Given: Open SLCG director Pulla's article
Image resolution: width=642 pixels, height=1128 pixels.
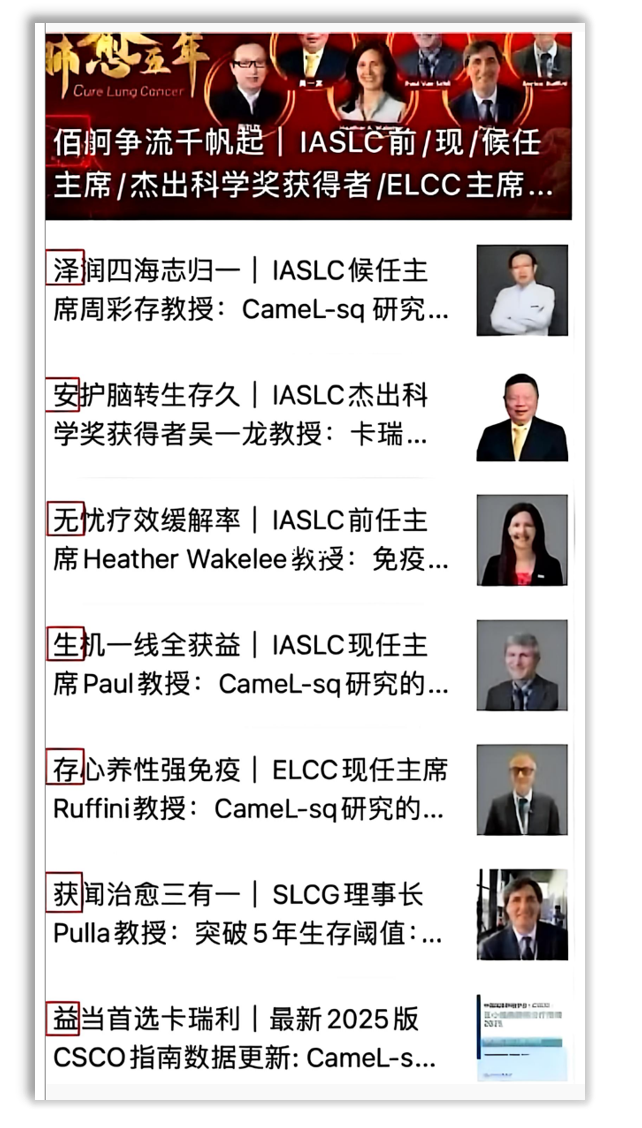Looking at the screenshot, I should 250,914.
